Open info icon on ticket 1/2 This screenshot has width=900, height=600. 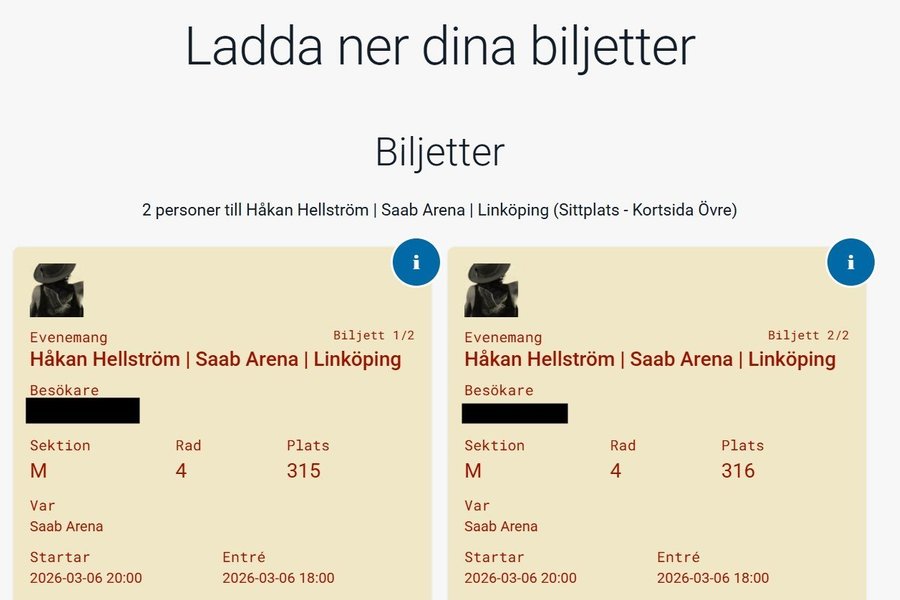[416, 262]
